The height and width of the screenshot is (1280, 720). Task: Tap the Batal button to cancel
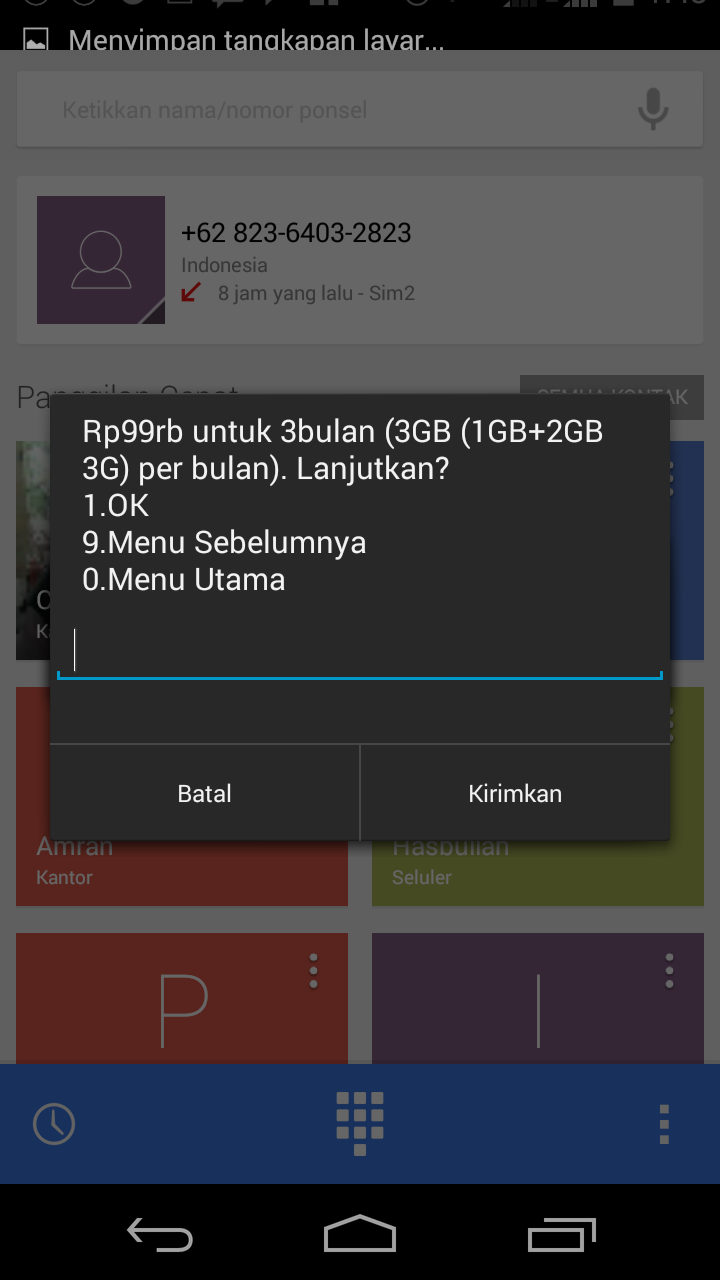[x=205, y=793]
